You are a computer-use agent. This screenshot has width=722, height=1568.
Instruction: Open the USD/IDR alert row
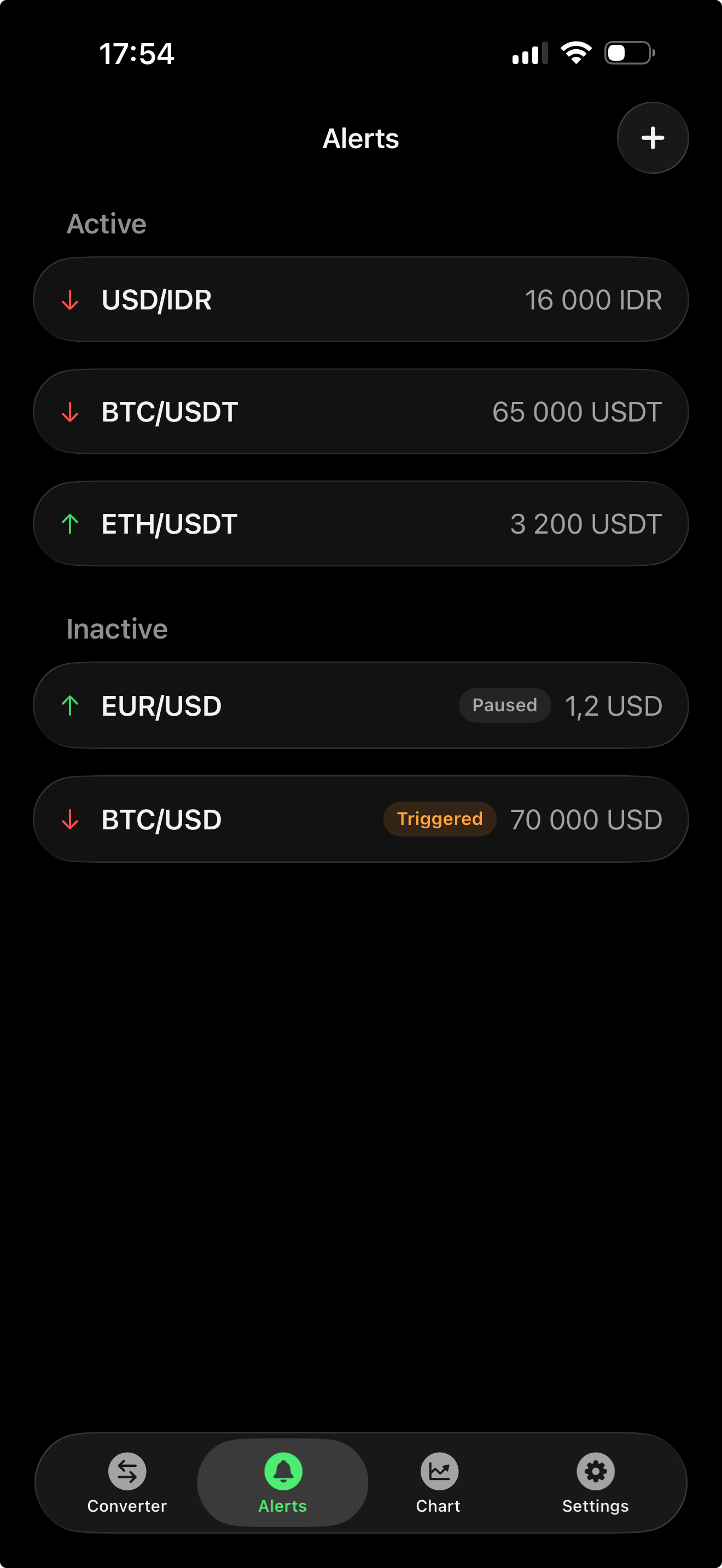pyautogui.click(x=361, y=299)
